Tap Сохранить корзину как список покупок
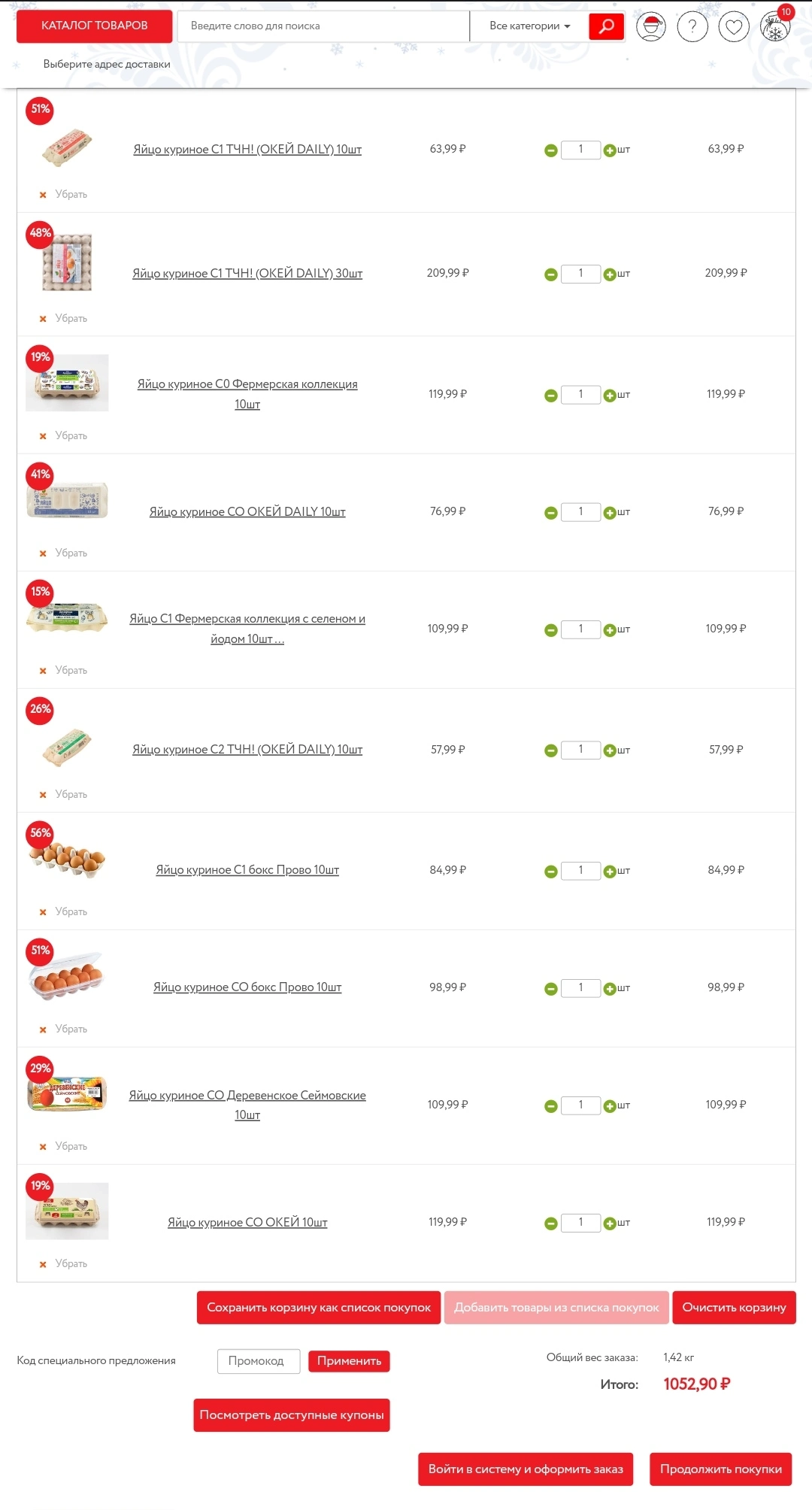This screenshot has height=1510, width=812. 319,1308
